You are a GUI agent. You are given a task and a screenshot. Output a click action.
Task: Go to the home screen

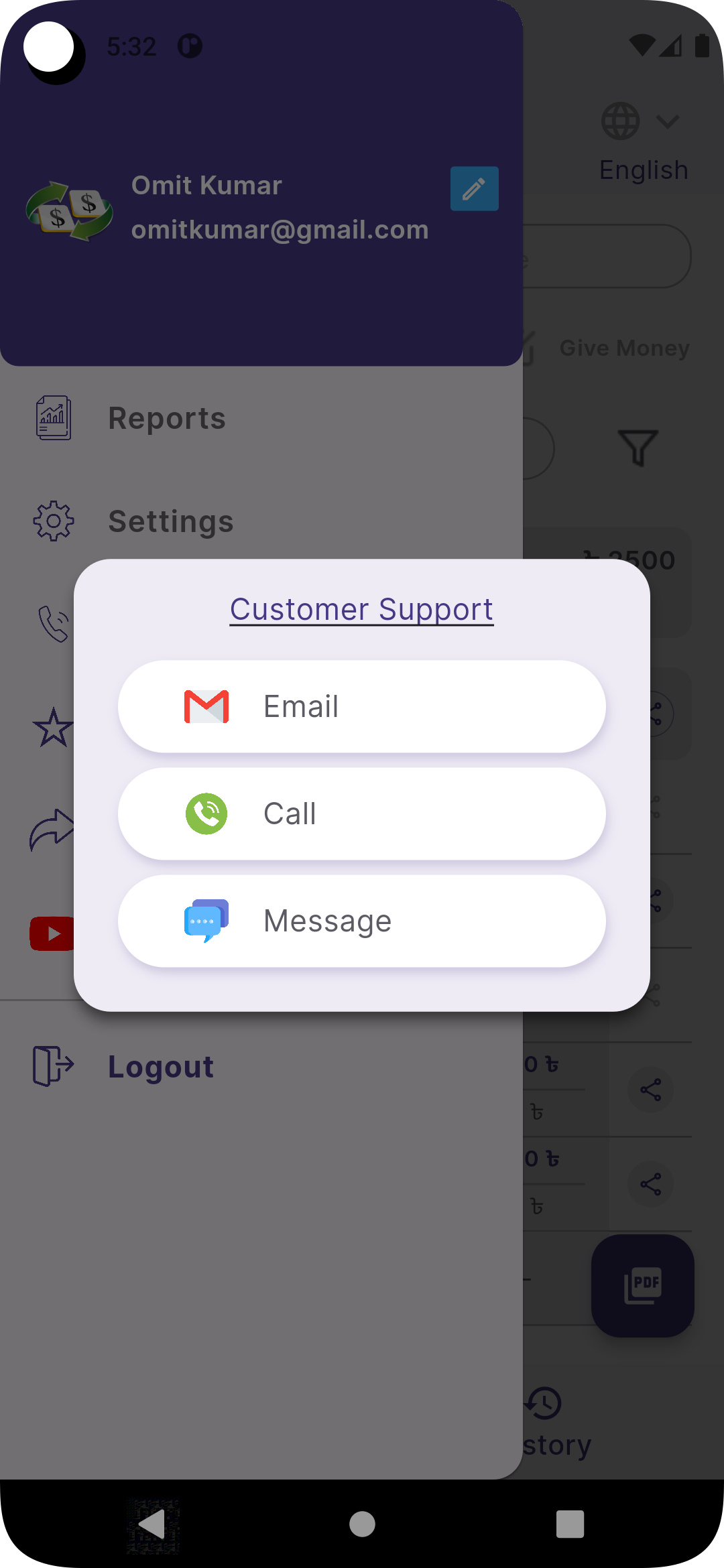[362, 1525]
